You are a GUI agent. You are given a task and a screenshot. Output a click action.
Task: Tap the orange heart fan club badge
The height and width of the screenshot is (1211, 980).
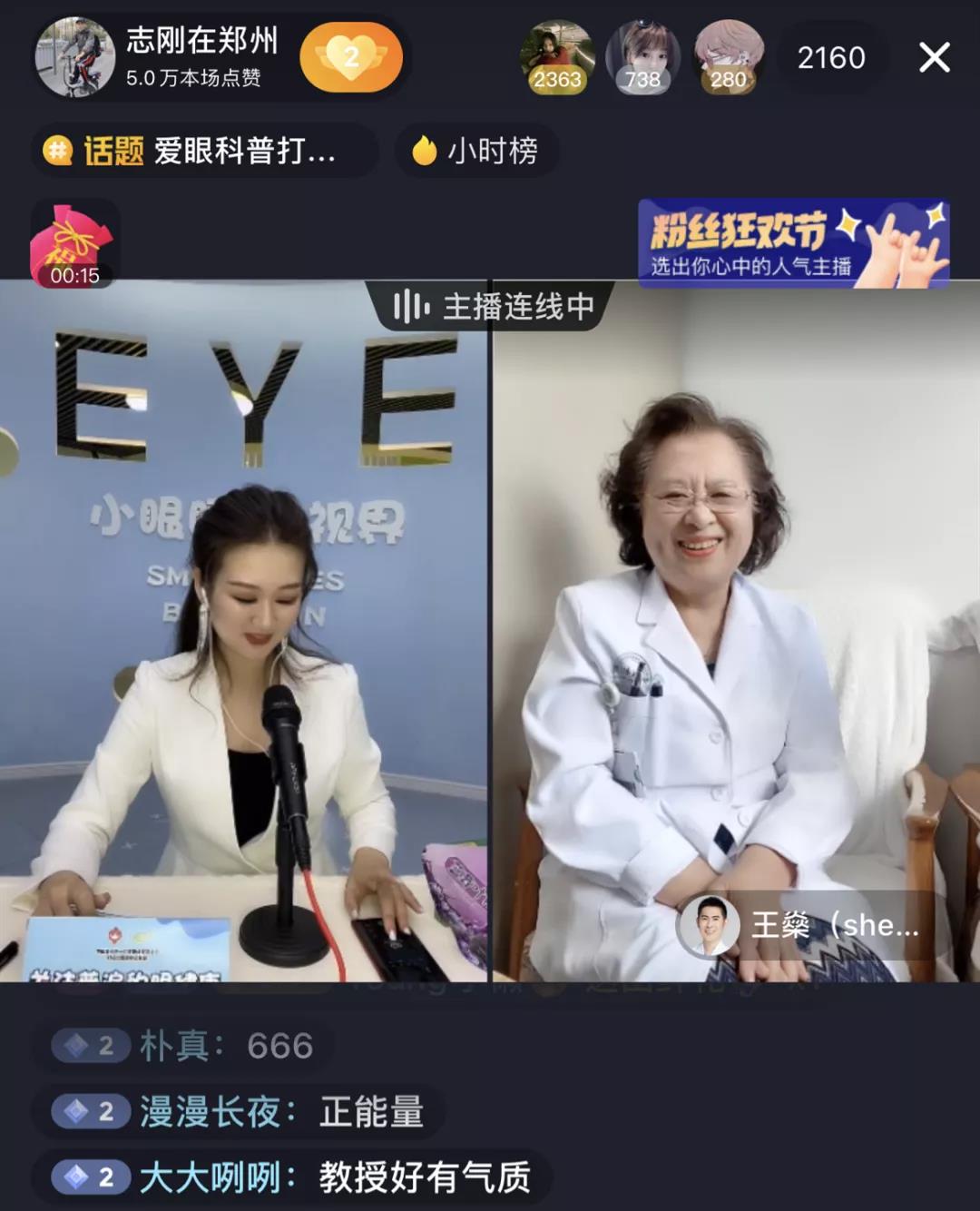[351, 58]
